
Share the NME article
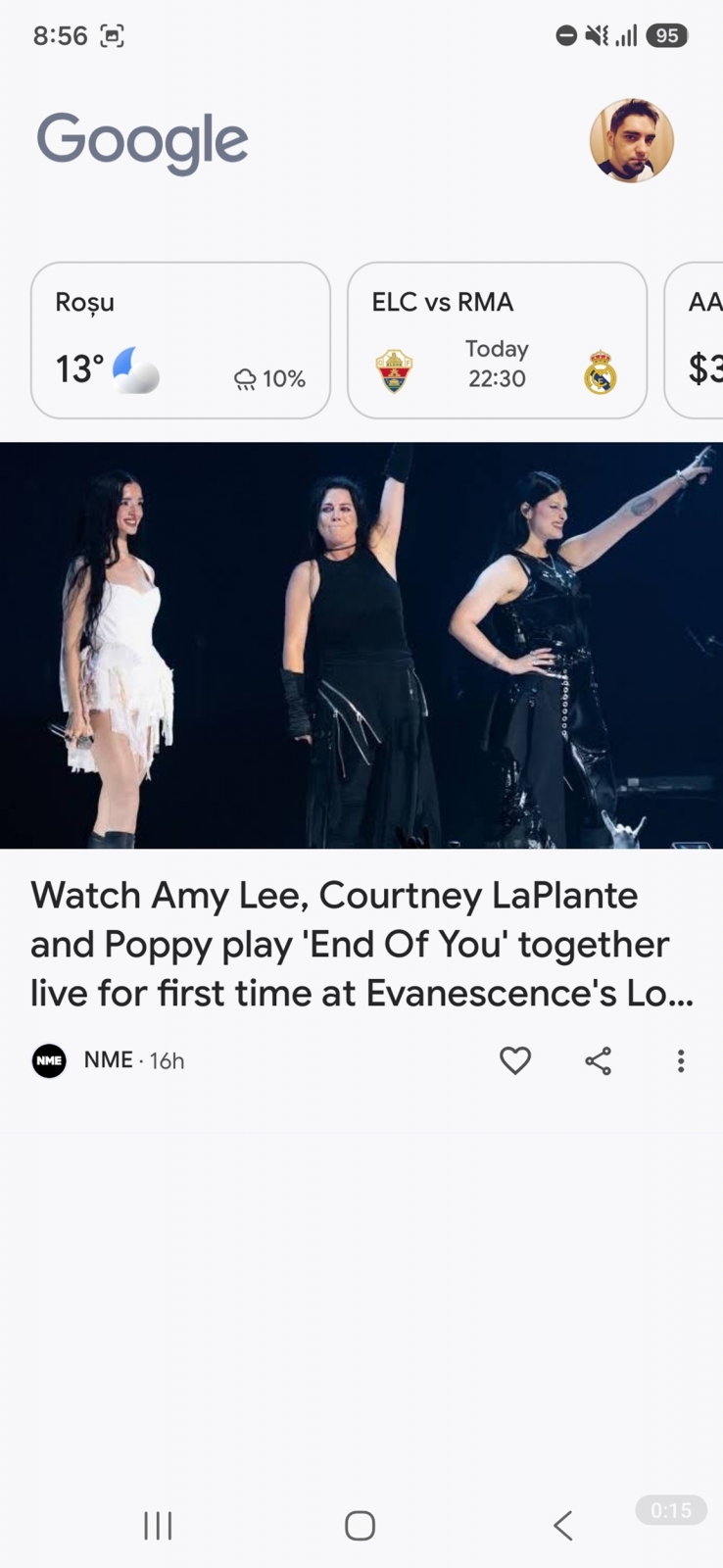(599, 1060)
